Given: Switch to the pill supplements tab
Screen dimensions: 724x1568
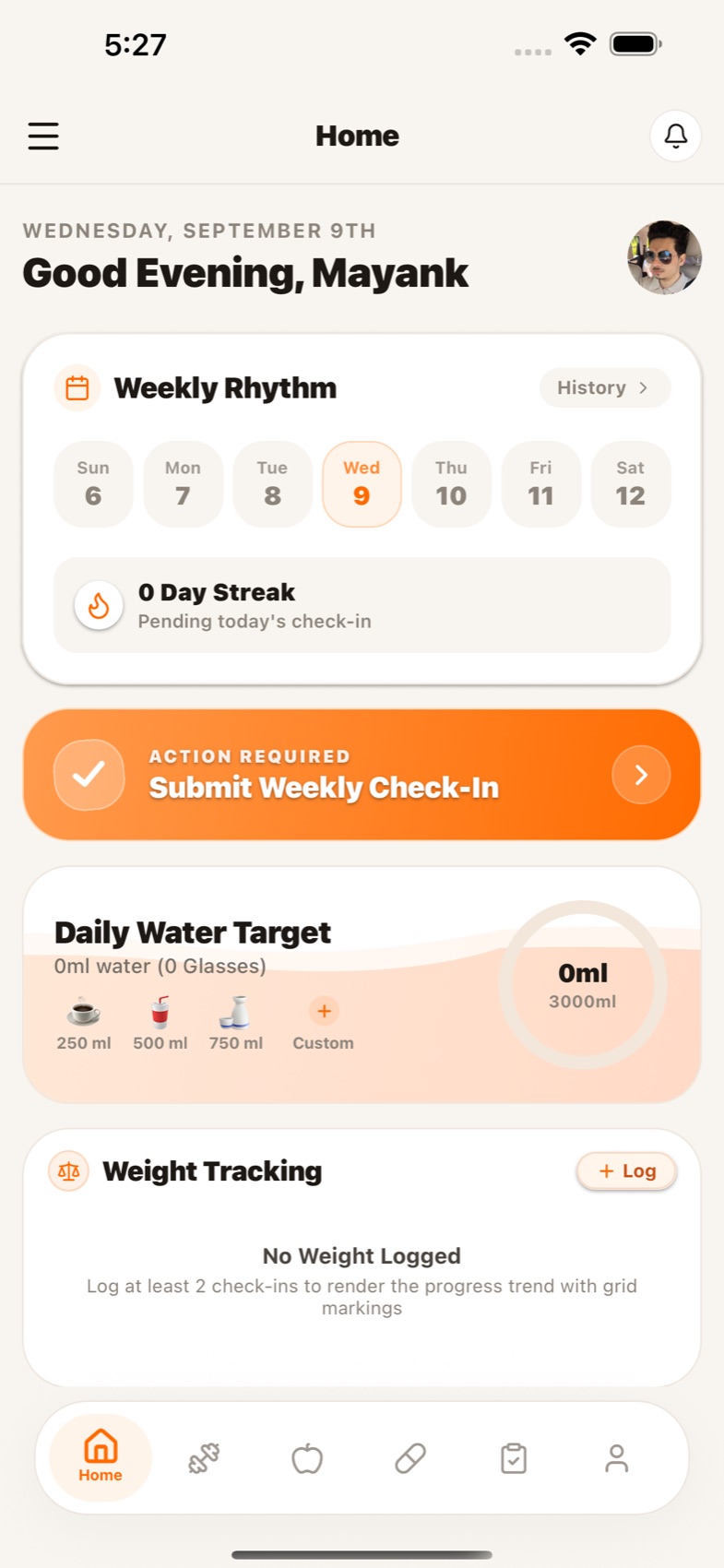Looking at the screenshot, I should pyautogui.click(x=410, y=1458).
